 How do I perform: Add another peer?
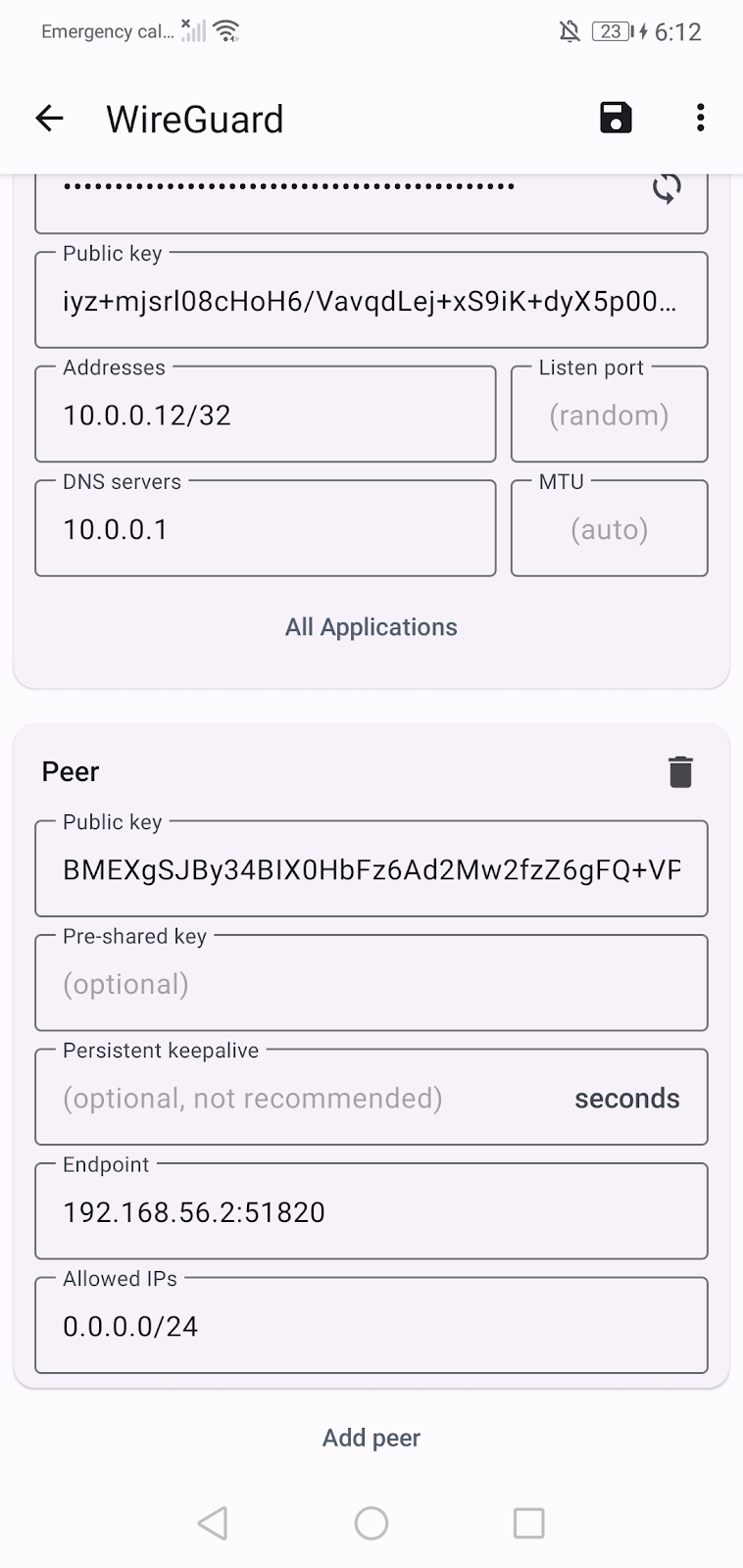(x=371, y=1438)
